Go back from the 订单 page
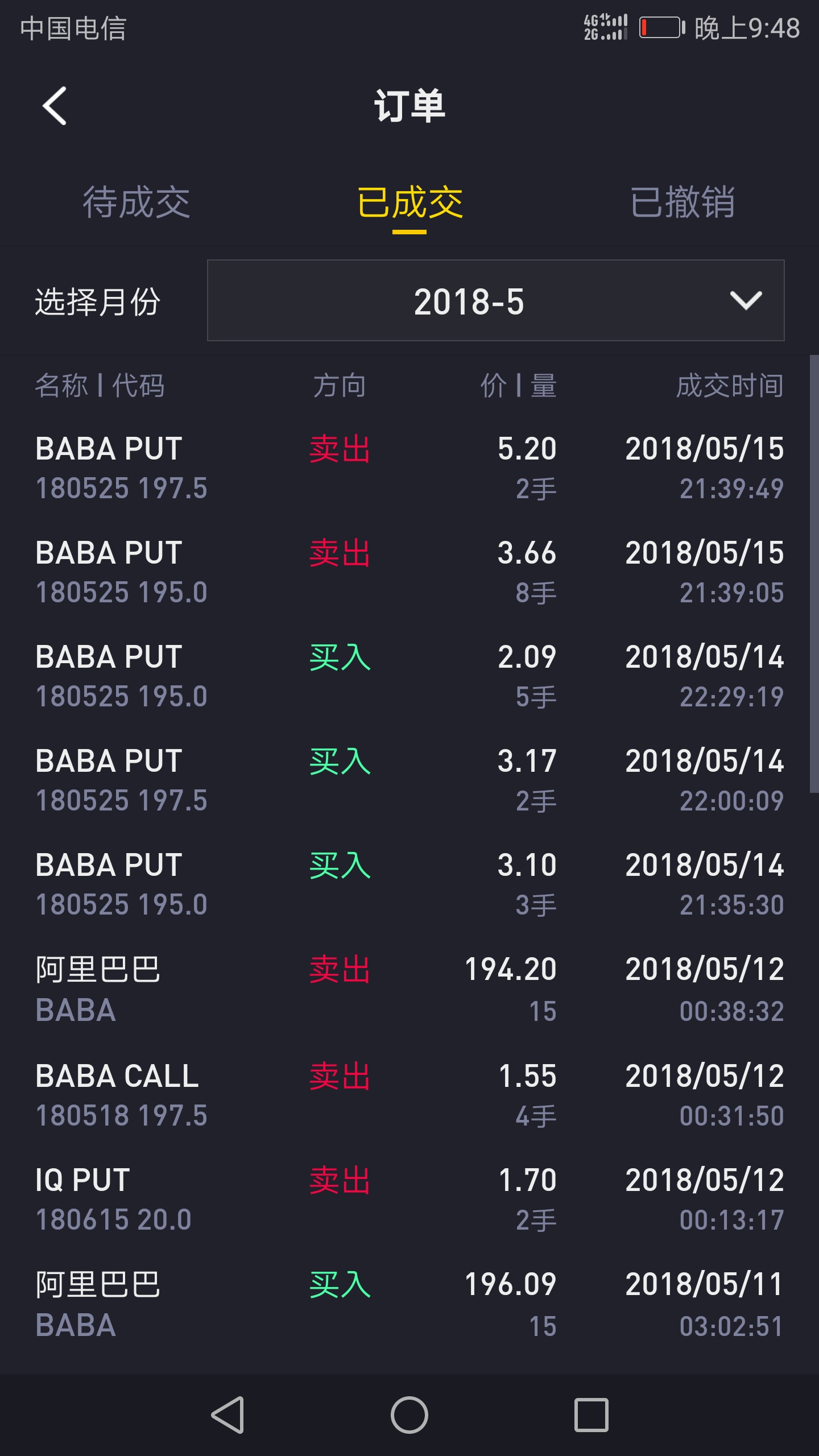The height and width of the screenshot is (1456, 819). click(x=55, y=106)
